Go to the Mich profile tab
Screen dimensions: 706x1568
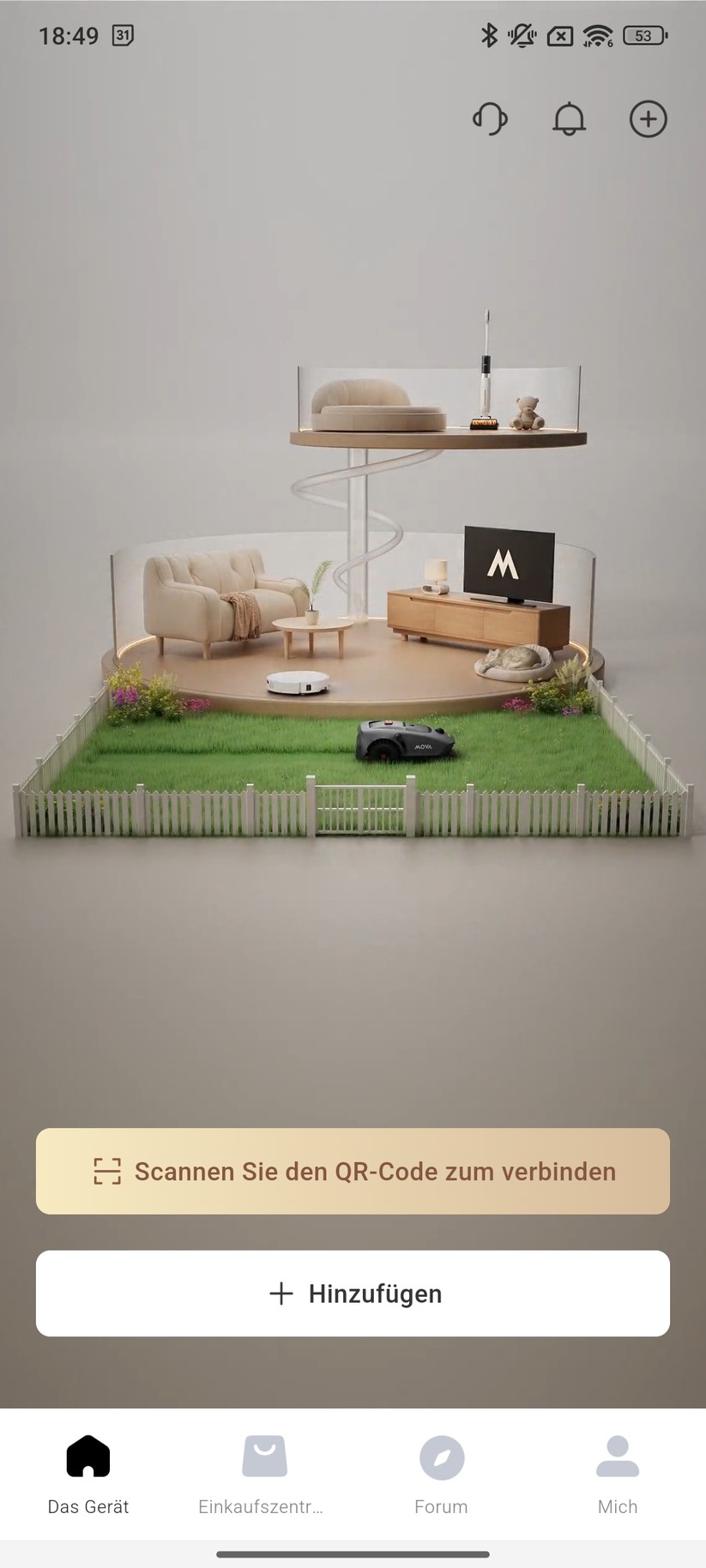coord(618,1475)
